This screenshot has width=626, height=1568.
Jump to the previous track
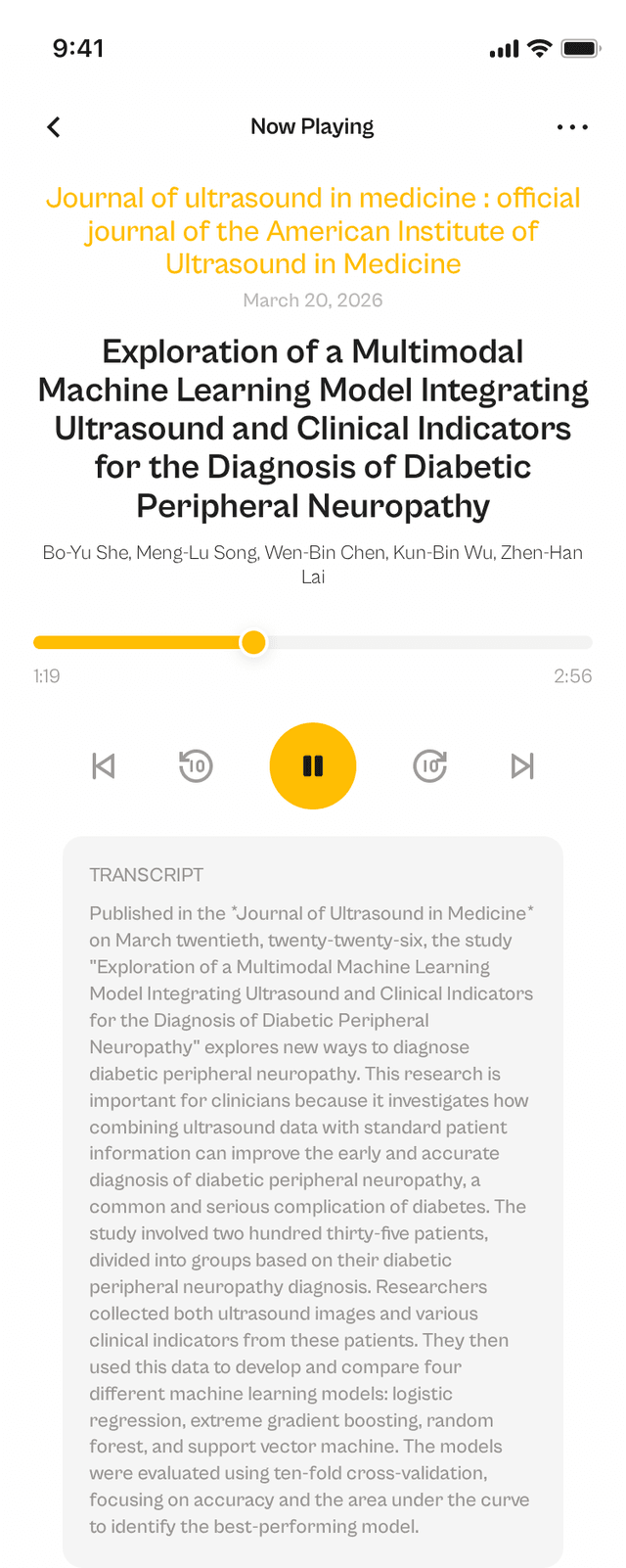tap(104, 765)
